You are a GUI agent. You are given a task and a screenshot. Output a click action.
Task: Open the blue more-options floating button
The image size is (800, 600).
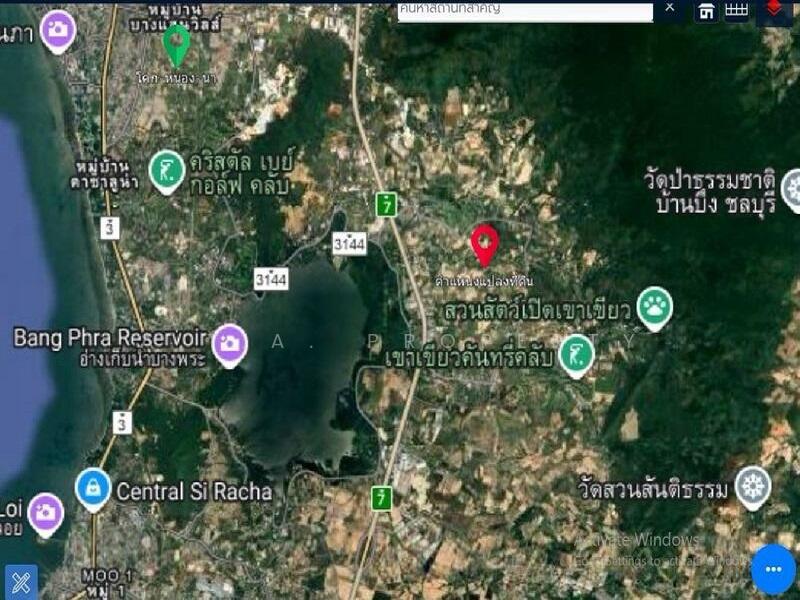coord(773,569)
